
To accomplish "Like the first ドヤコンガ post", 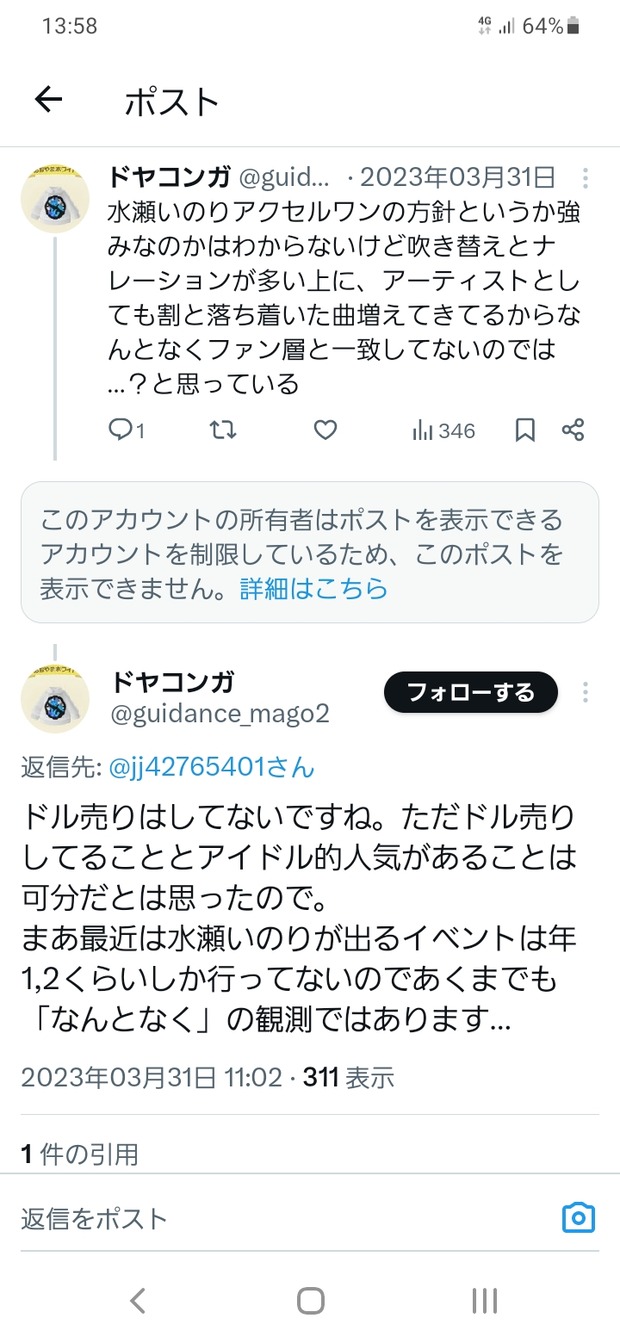I will click(x=325, y=430).
